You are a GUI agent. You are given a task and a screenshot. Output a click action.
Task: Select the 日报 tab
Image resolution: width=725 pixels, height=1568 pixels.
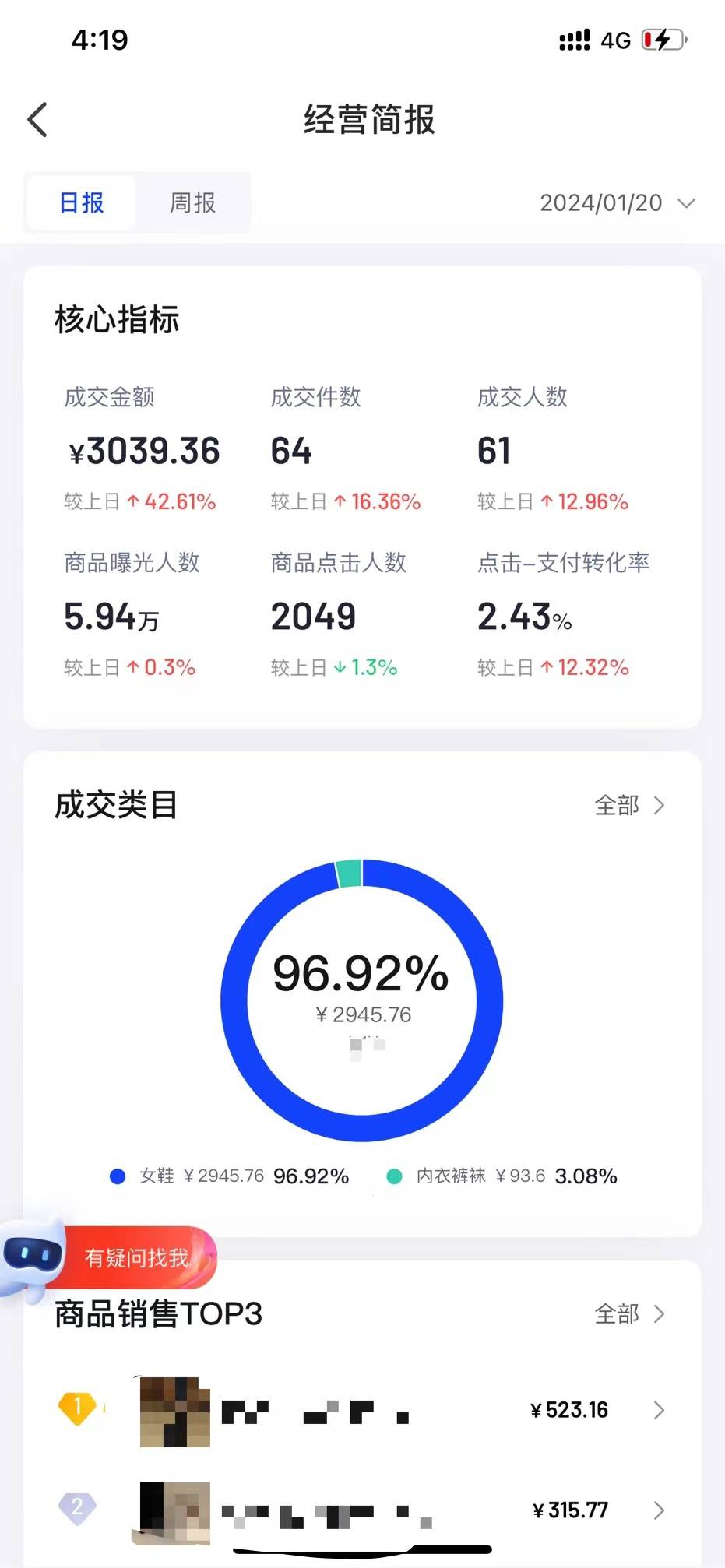click(x=82, y=203)
